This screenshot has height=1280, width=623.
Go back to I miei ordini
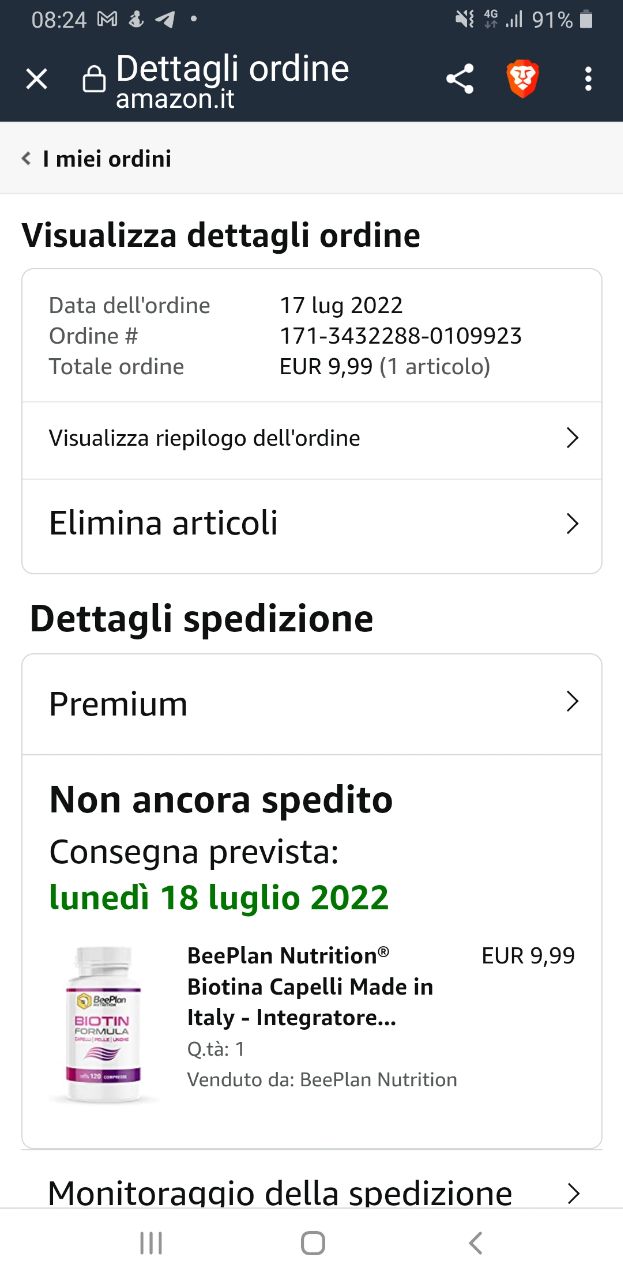(x=96, y=159)
